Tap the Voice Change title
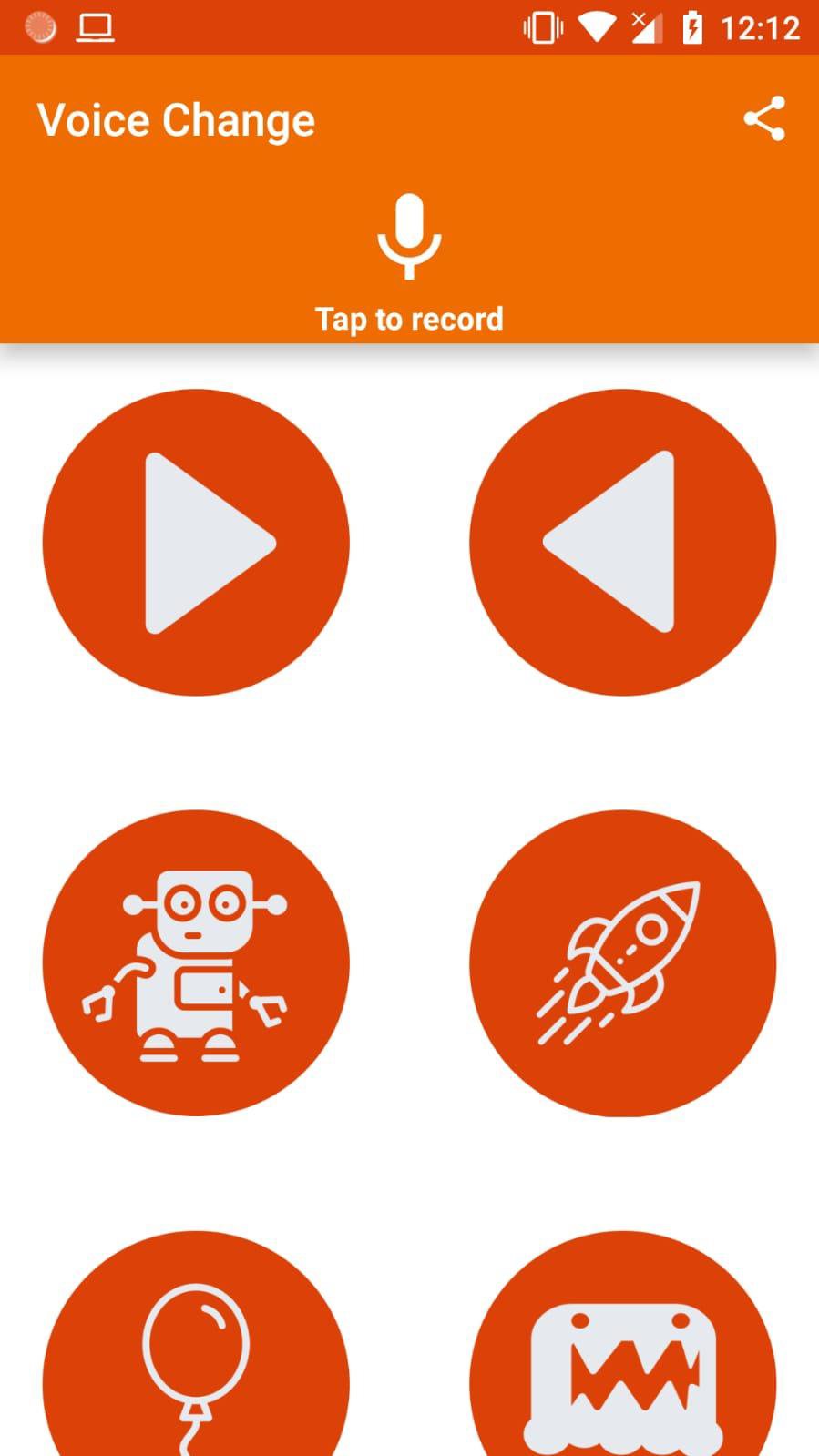 point(175,118)
